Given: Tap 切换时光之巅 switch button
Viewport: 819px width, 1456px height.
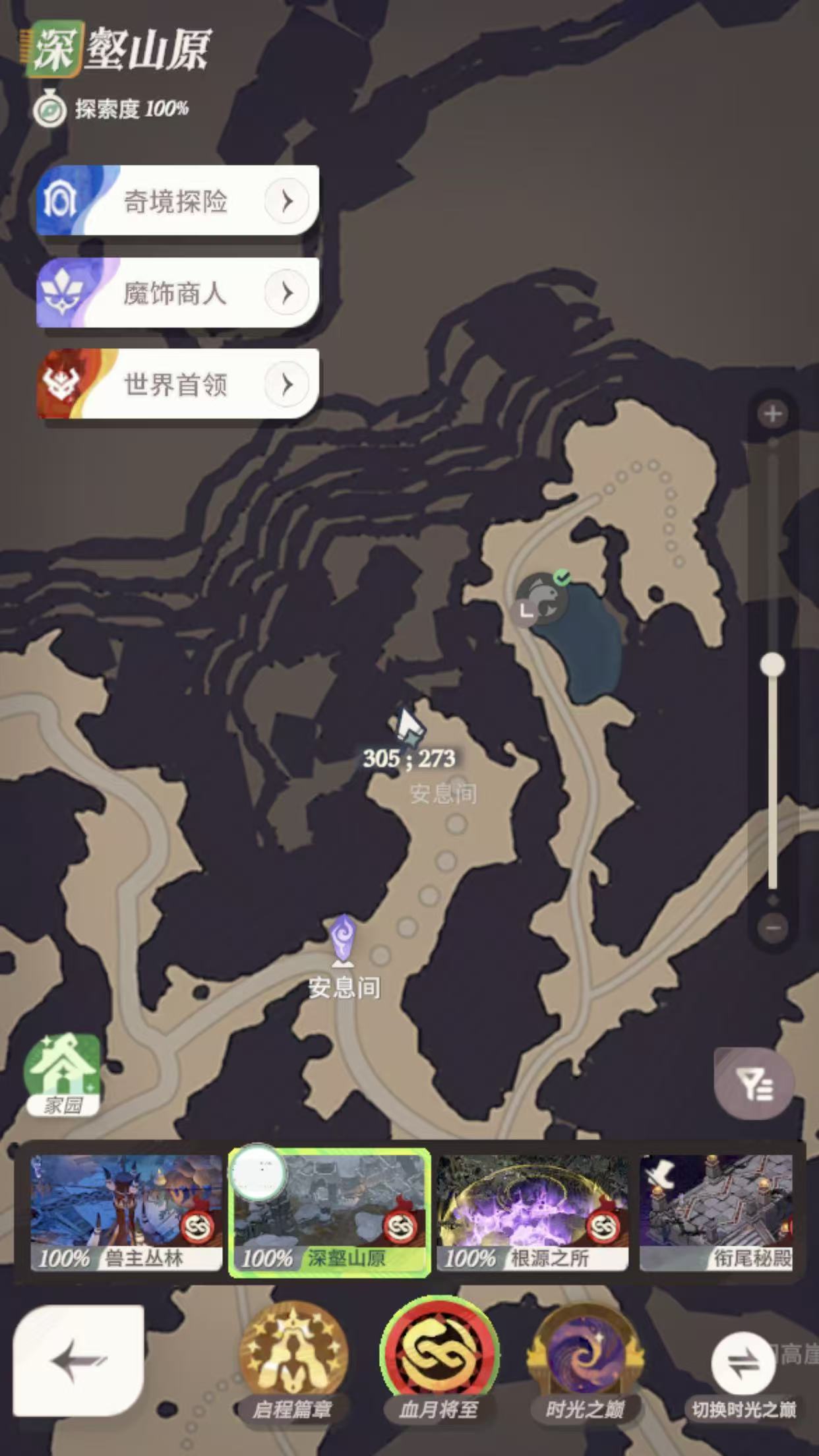Looking at the screenshot, I should pyautogui.click(x=744, y=1366).
